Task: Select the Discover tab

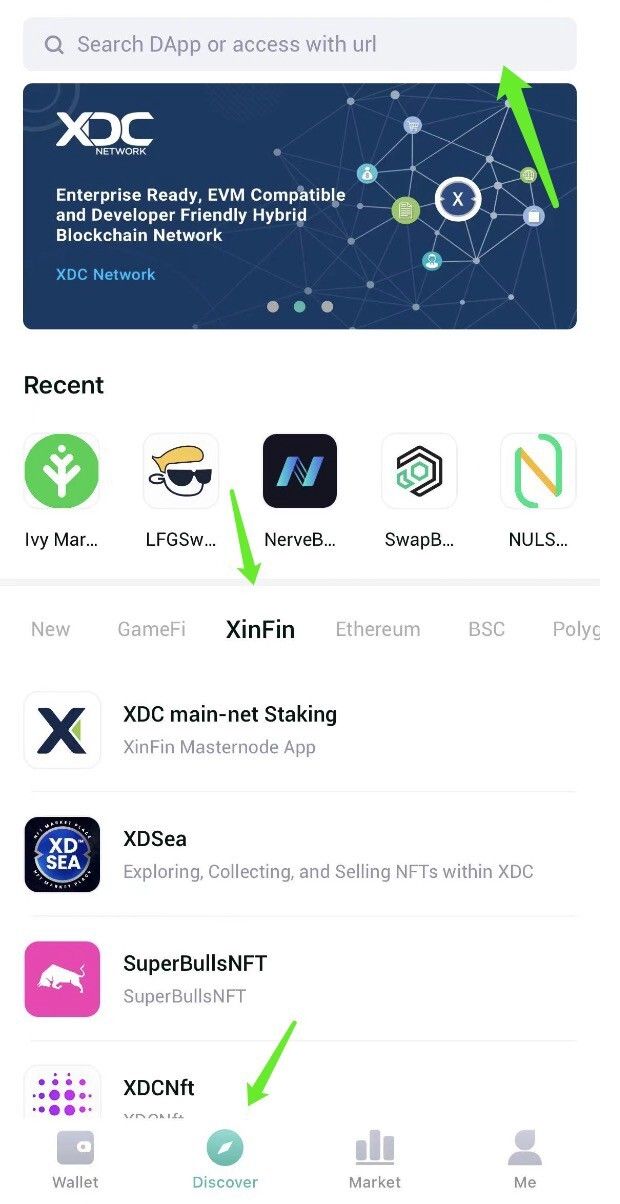Action: click(225, 1161)
